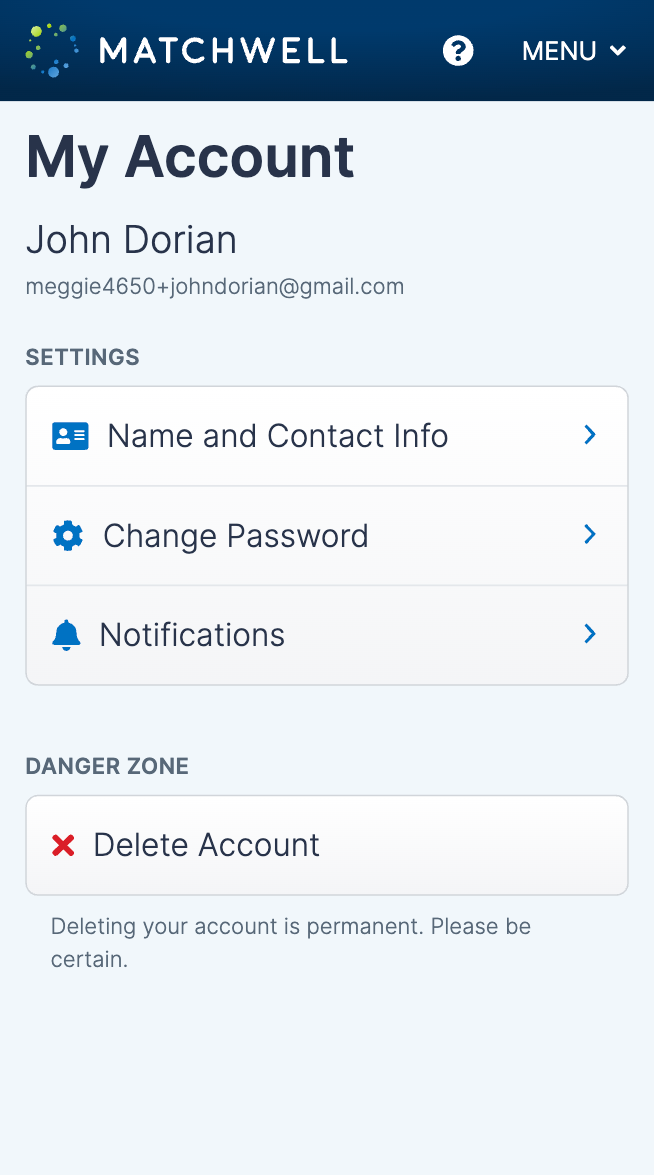654x1175 pixels.
Task: Tap the Matchwell logo to go home
Action: (187, 50)
